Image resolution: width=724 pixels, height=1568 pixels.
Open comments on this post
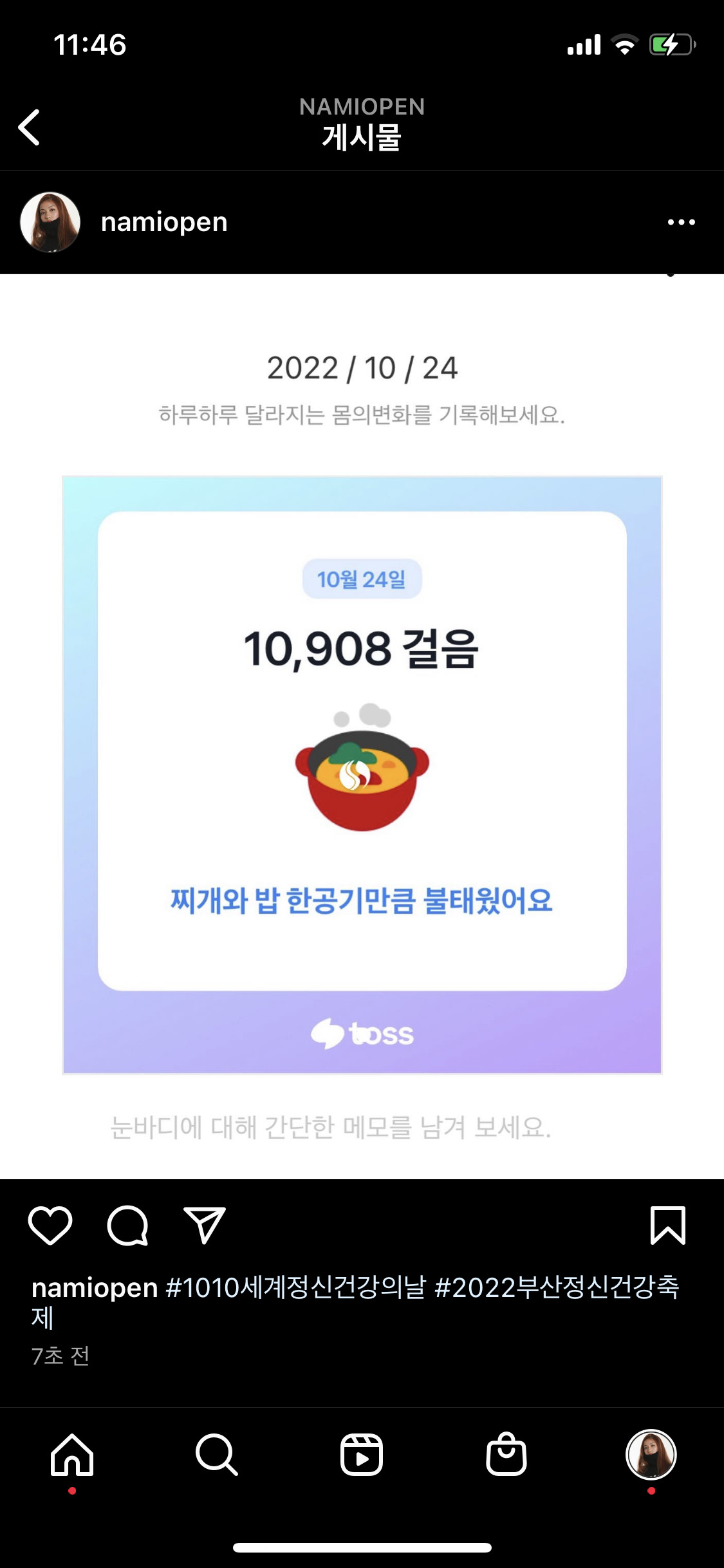127,1226
